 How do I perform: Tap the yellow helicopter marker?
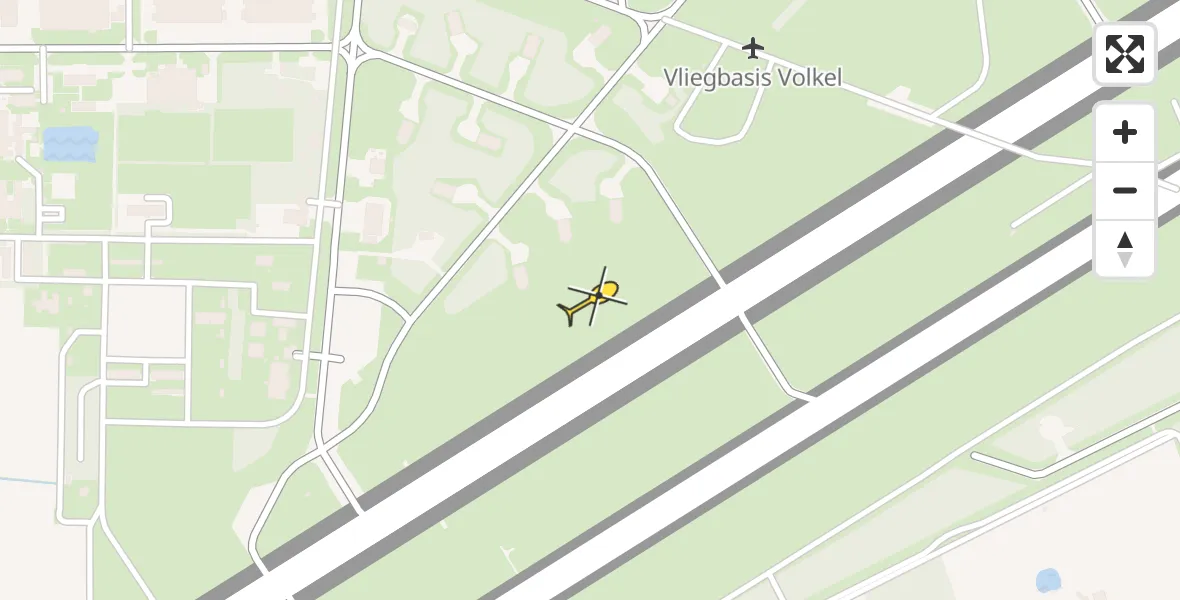click(594, 299)
